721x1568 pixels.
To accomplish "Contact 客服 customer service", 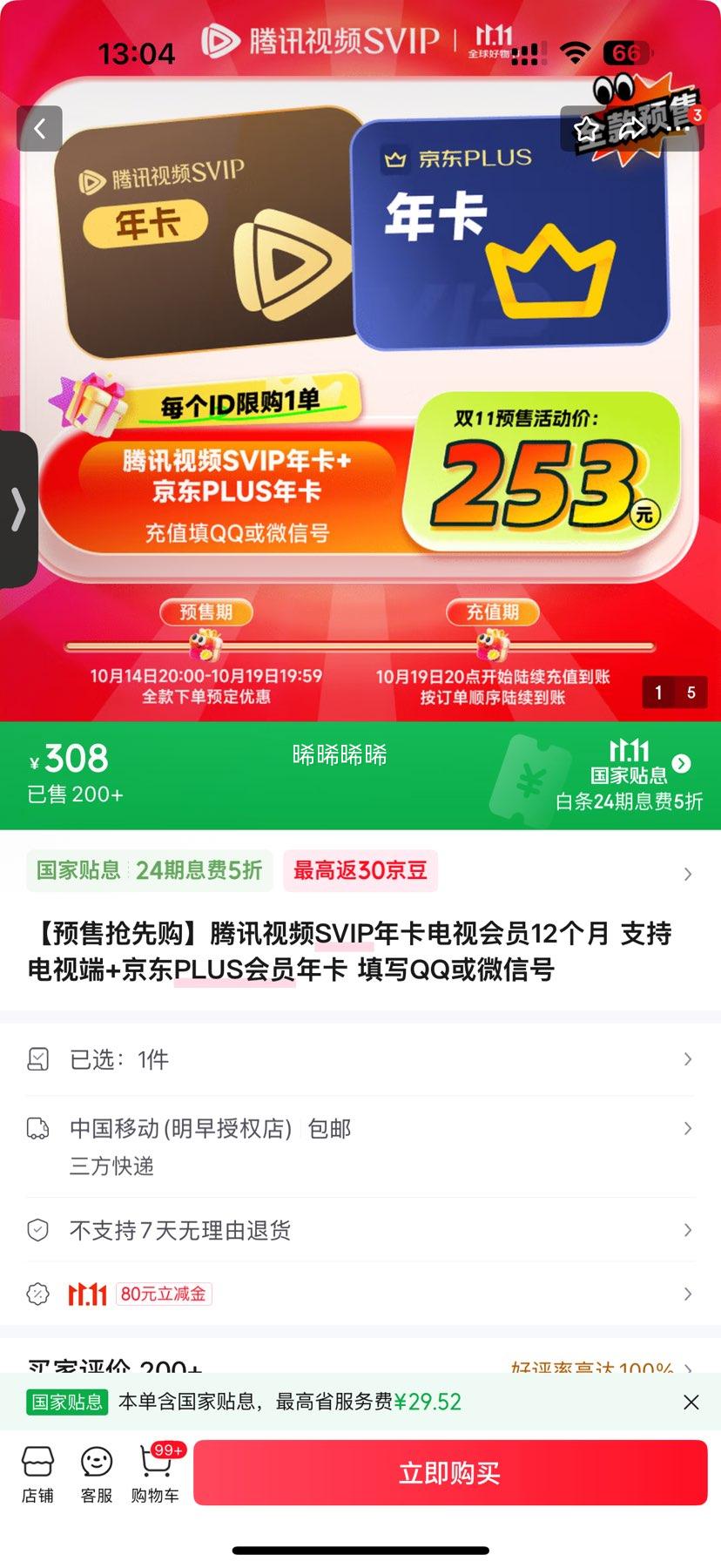I will click(x=97, y=1475).
